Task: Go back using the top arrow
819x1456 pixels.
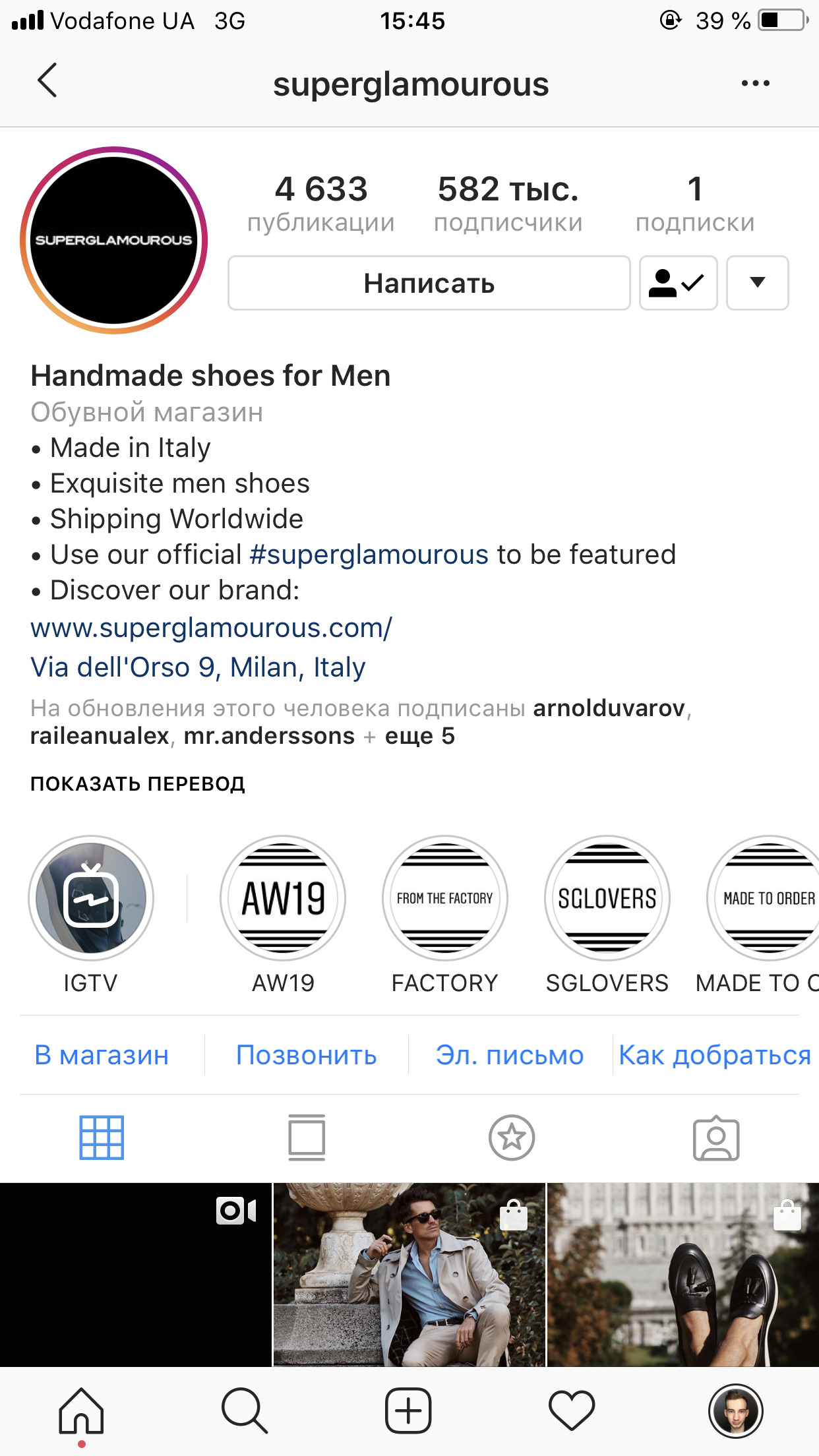Action: 47,81
